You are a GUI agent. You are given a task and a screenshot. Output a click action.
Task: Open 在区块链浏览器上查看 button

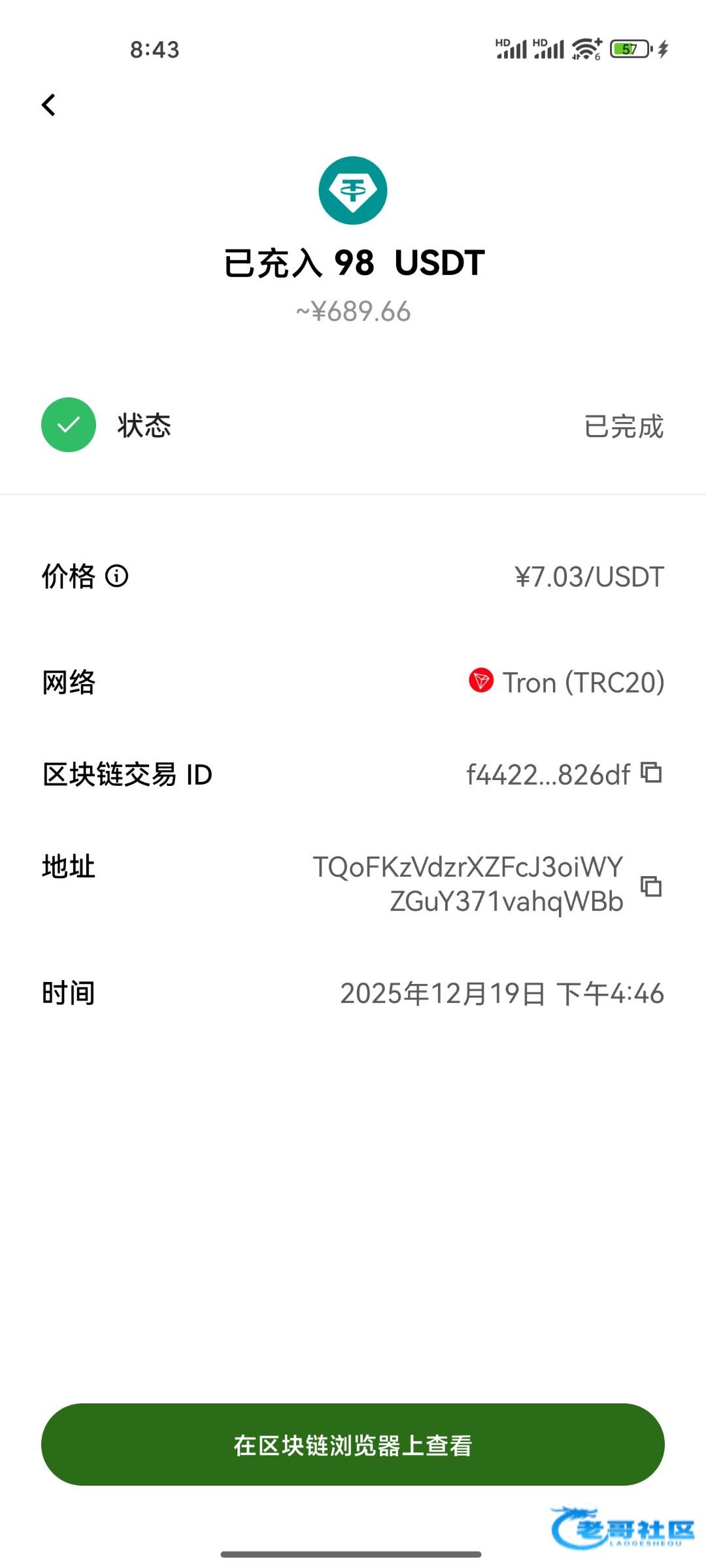pos(353,1445)
